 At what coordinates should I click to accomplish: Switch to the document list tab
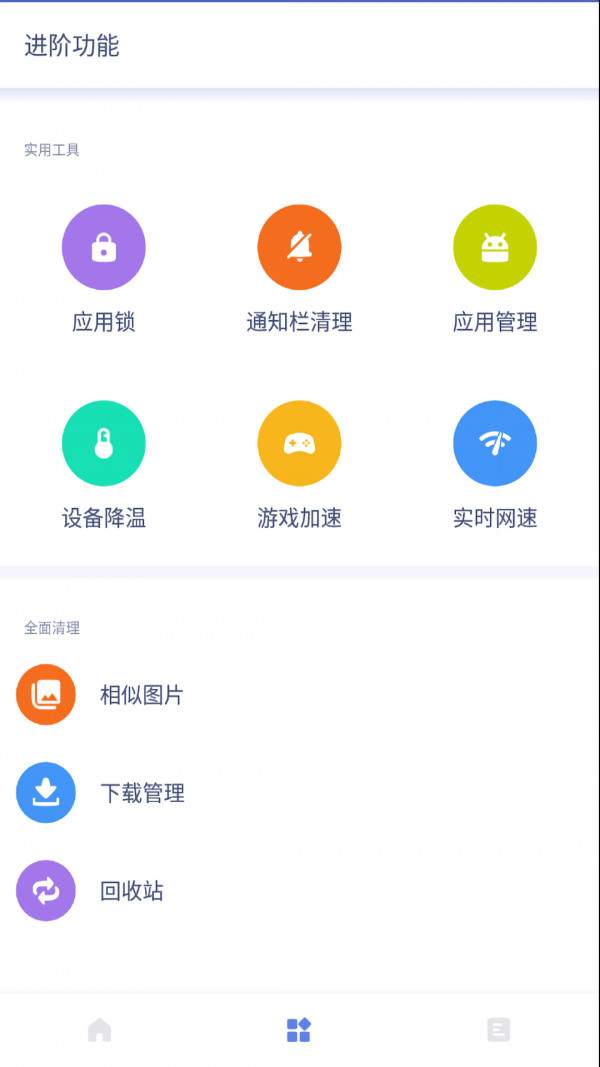click(498, 1030)
